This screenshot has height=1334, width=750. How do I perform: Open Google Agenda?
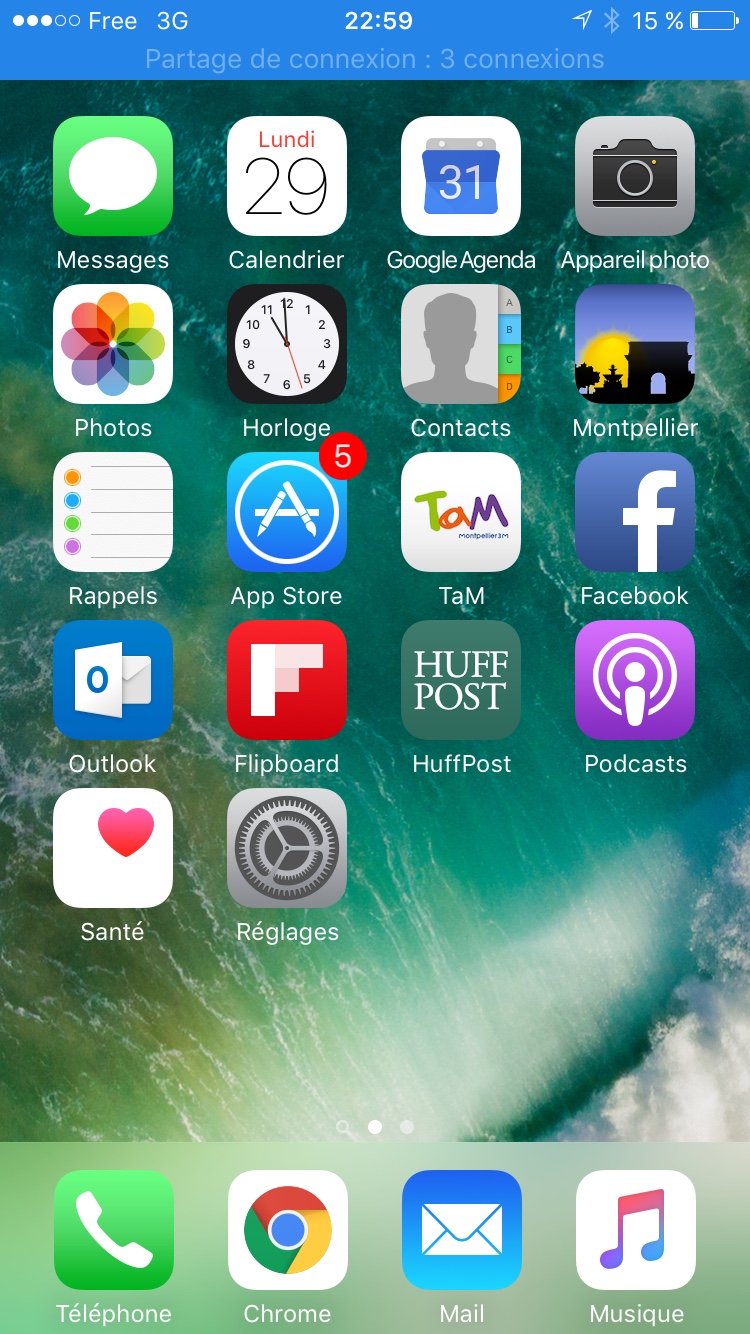(x=461, y=176)
